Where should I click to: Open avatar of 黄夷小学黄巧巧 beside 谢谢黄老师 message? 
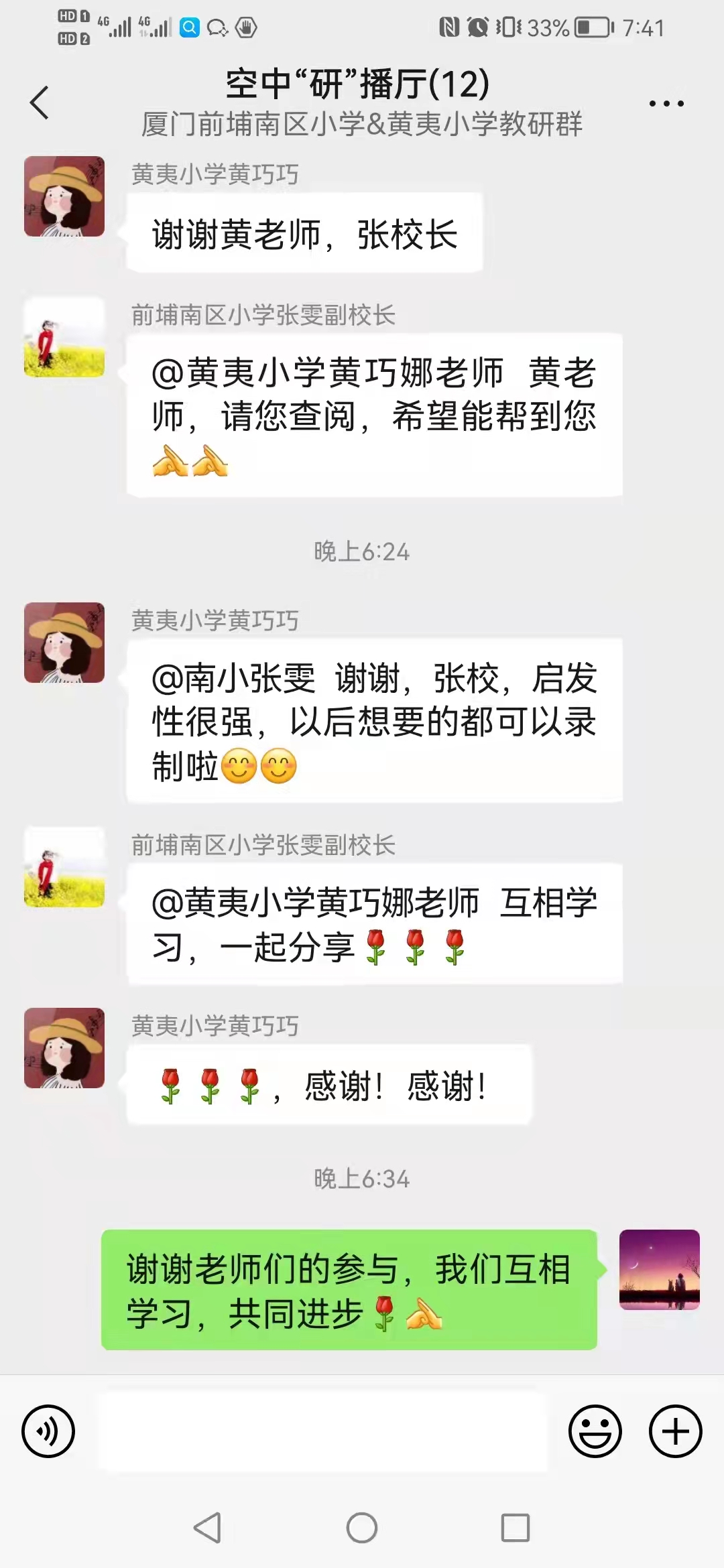tap(64, 196)
